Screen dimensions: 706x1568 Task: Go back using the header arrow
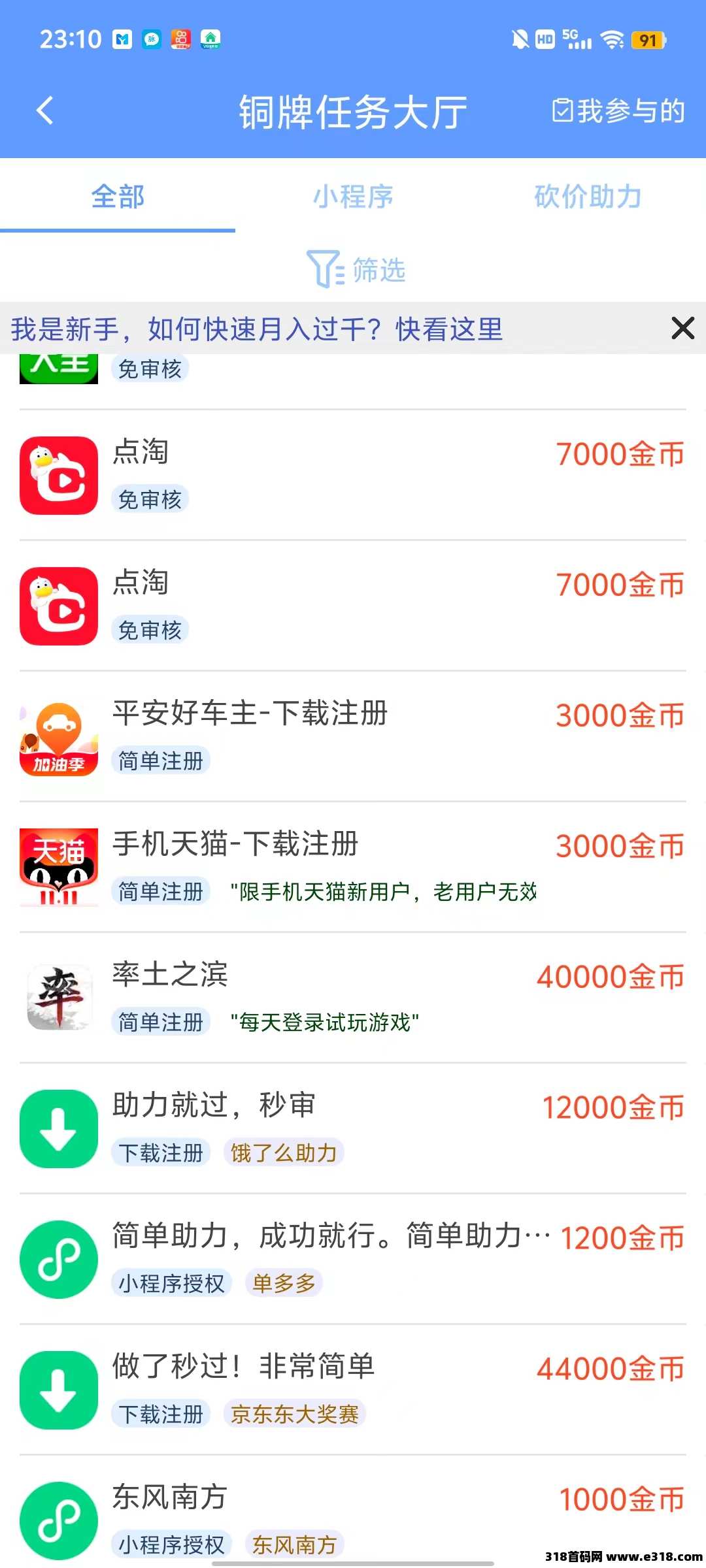pyautogui.click(x=45, y=110)
